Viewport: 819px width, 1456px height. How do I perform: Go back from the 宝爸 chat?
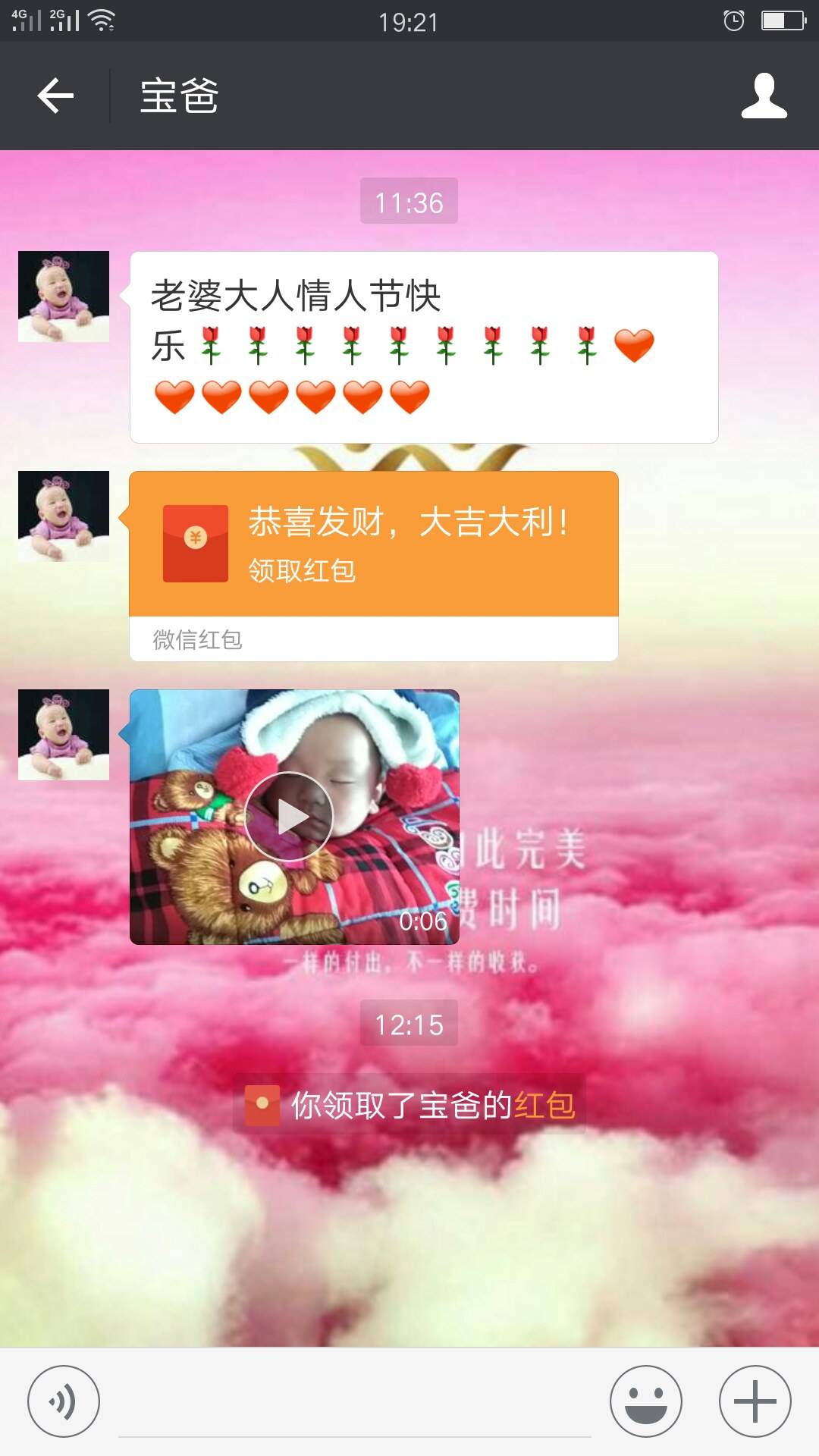pos(55,96)
